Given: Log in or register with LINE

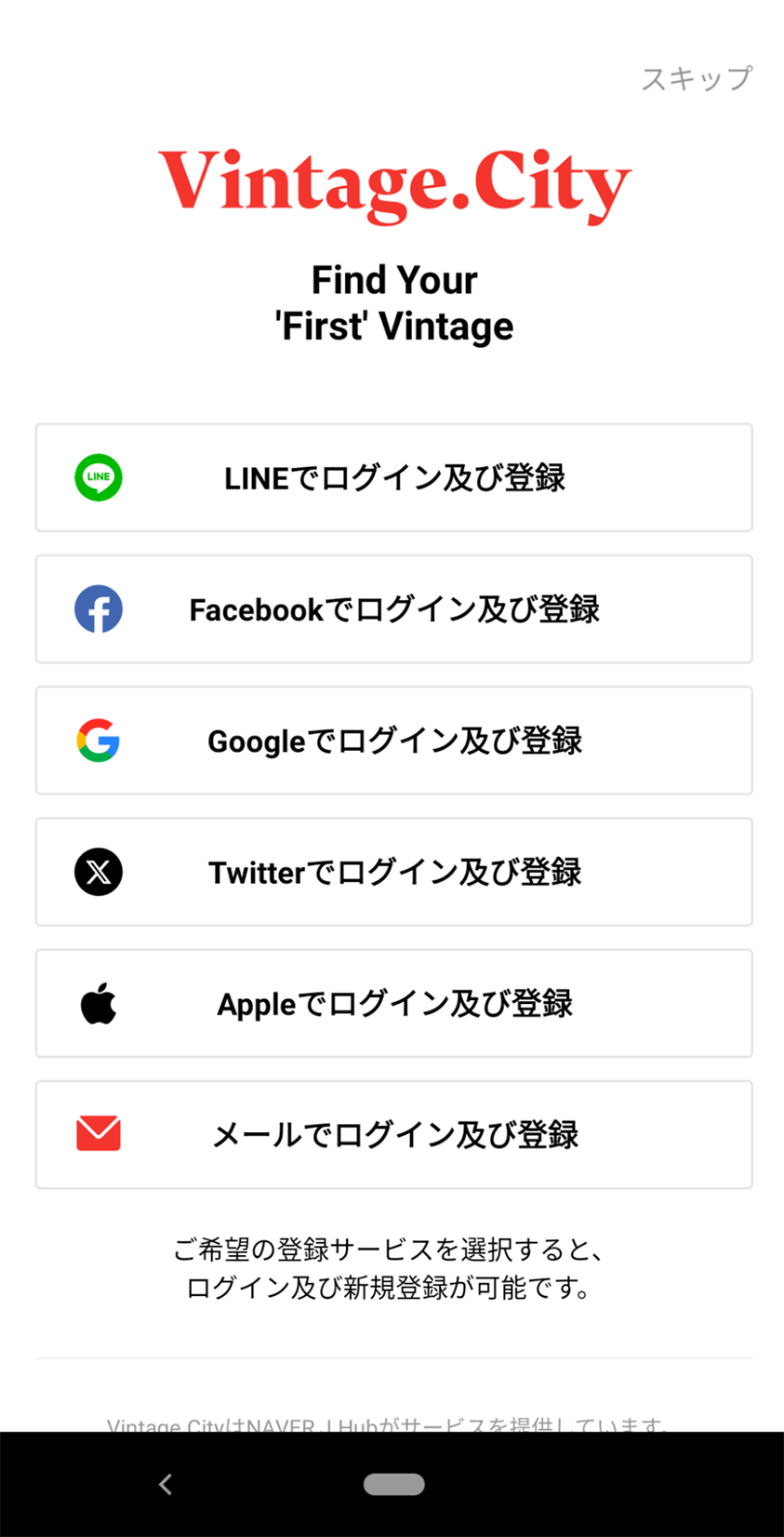Looking at the screenshot, I should [393, 477].
